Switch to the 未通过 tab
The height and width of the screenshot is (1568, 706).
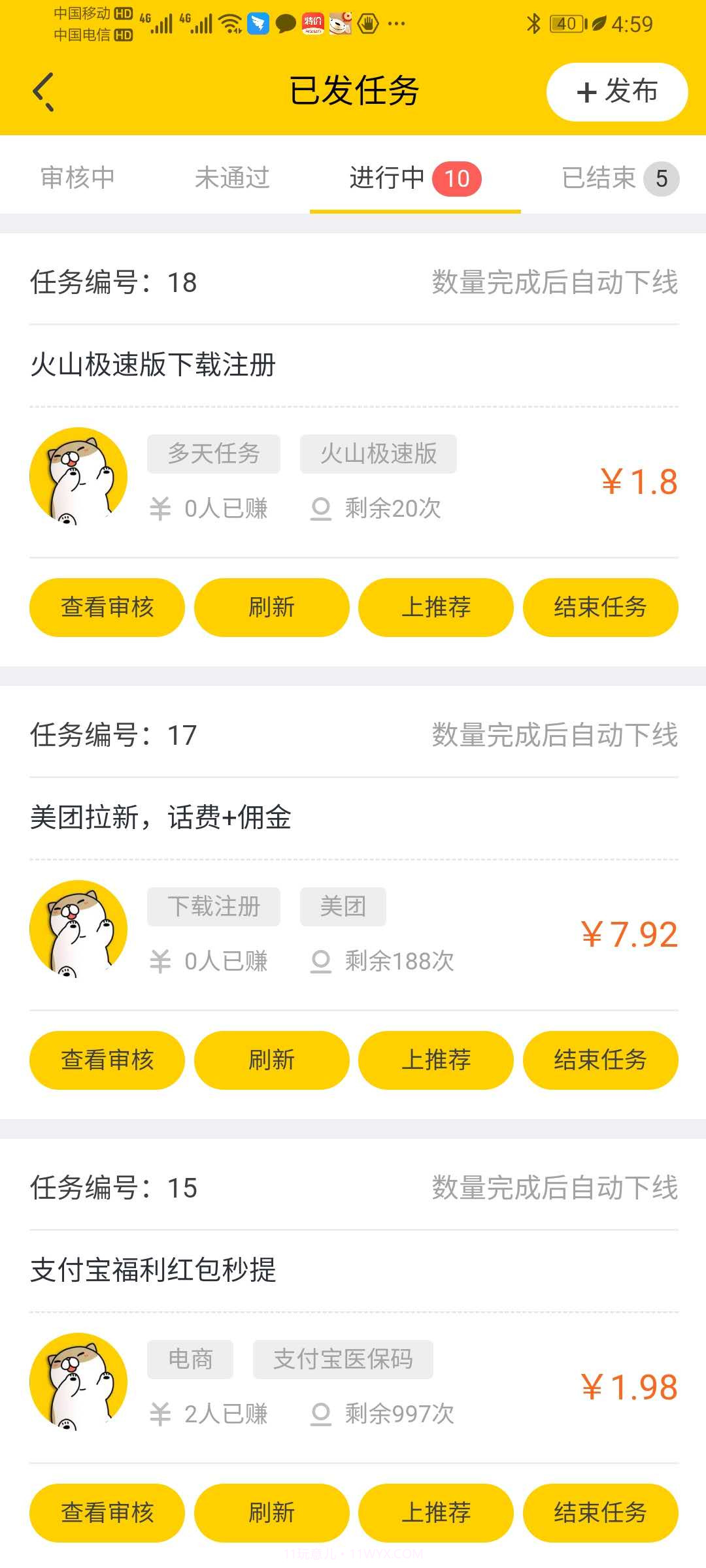click(x=233, y=177)
